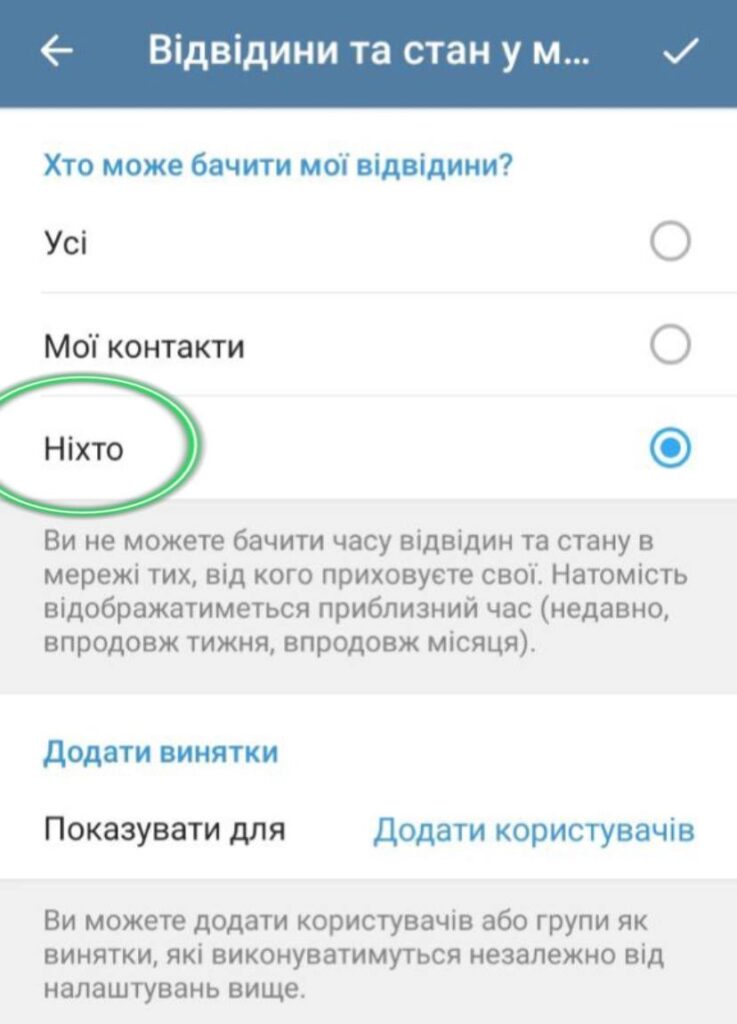
Task: Select the Ніхто option
Action: pos(668,449)
